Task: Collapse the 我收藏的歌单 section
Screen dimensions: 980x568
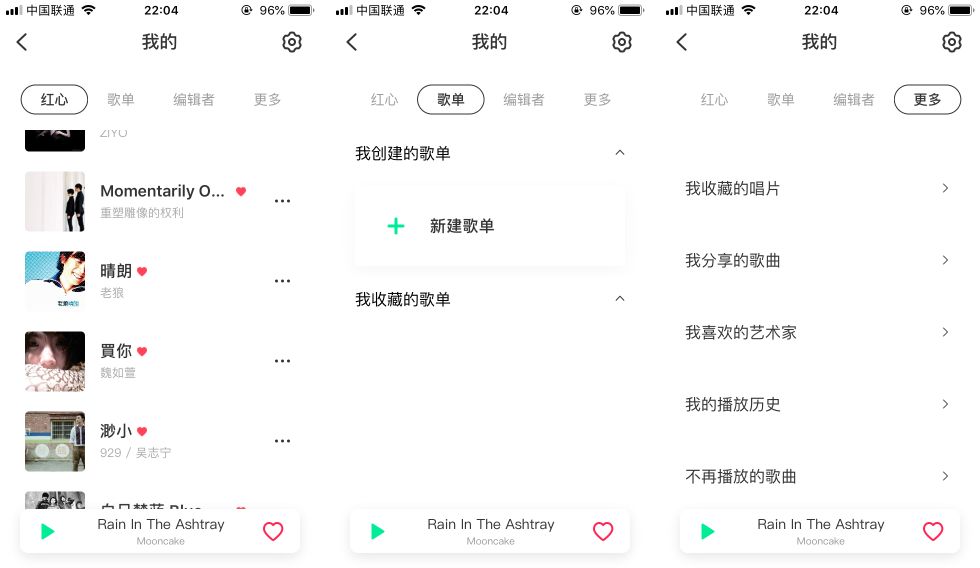Action: 619,299
